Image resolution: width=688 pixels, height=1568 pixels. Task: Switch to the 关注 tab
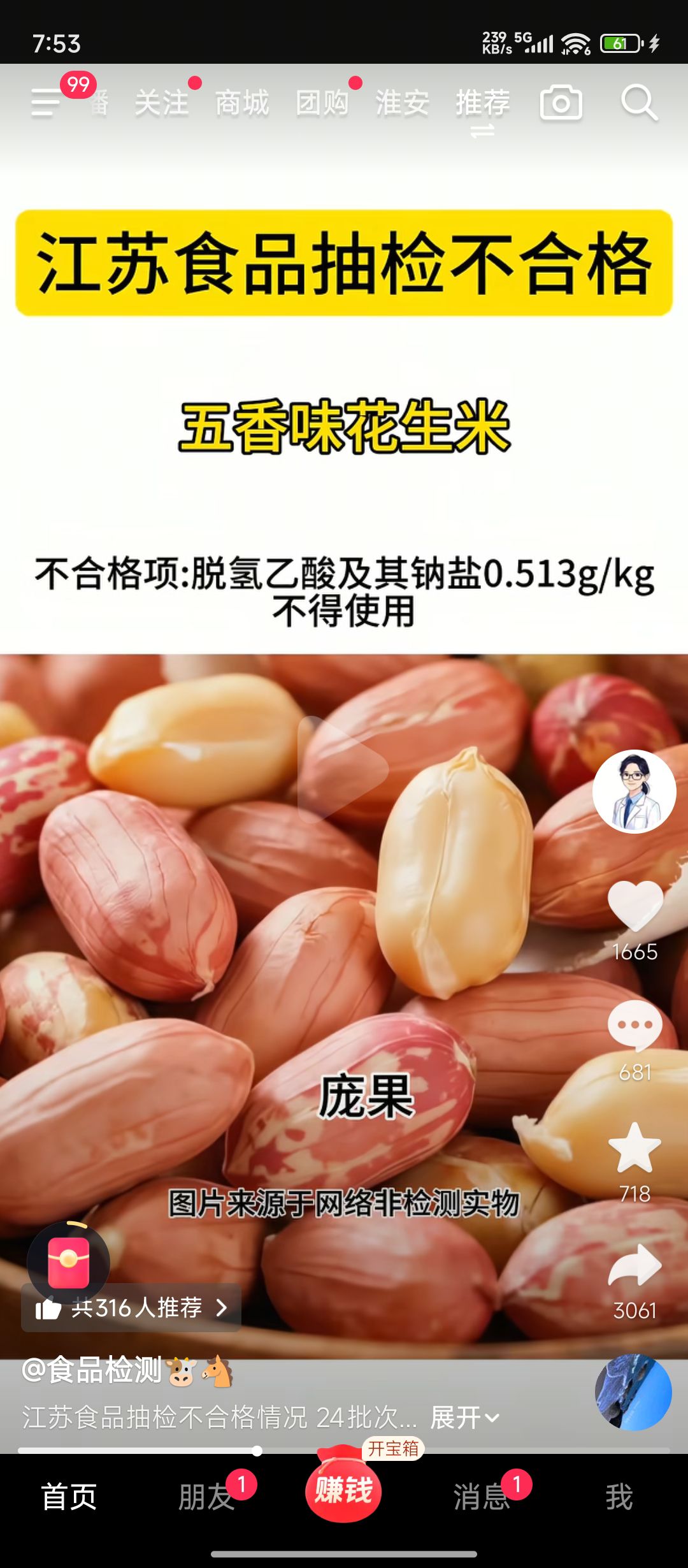click(x=162, y=103)
